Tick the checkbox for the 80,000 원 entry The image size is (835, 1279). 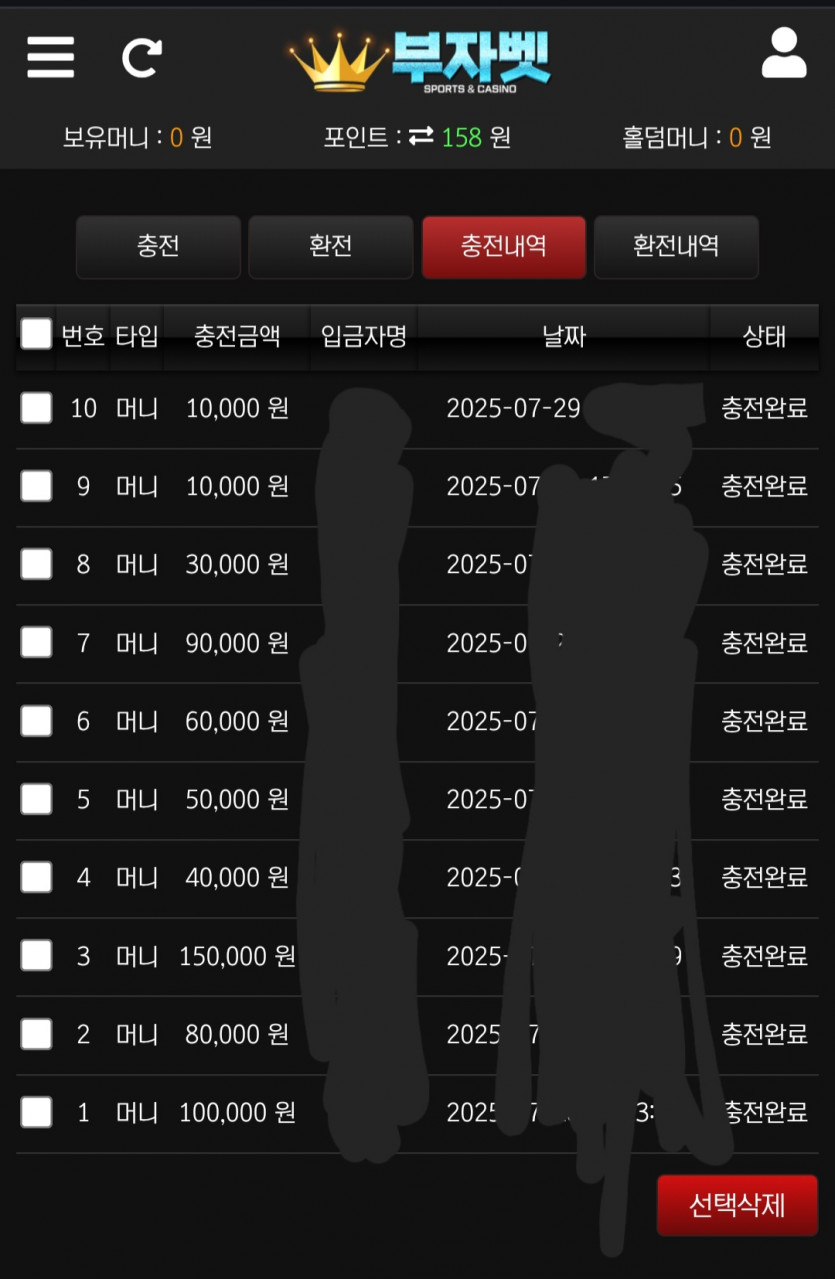tap(36, 1033)
